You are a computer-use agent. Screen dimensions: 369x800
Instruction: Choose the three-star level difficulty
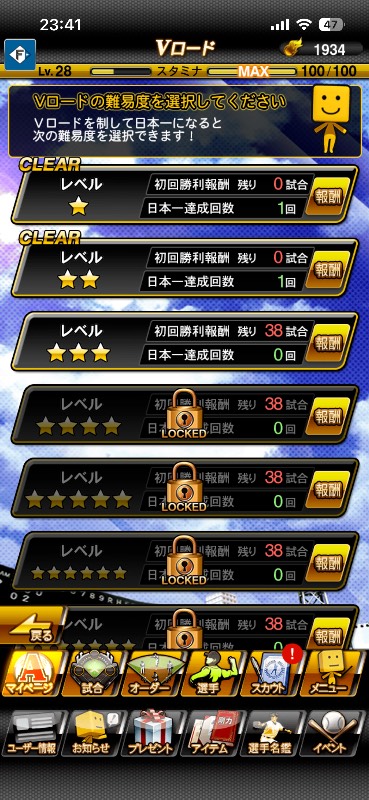[186, 341]
